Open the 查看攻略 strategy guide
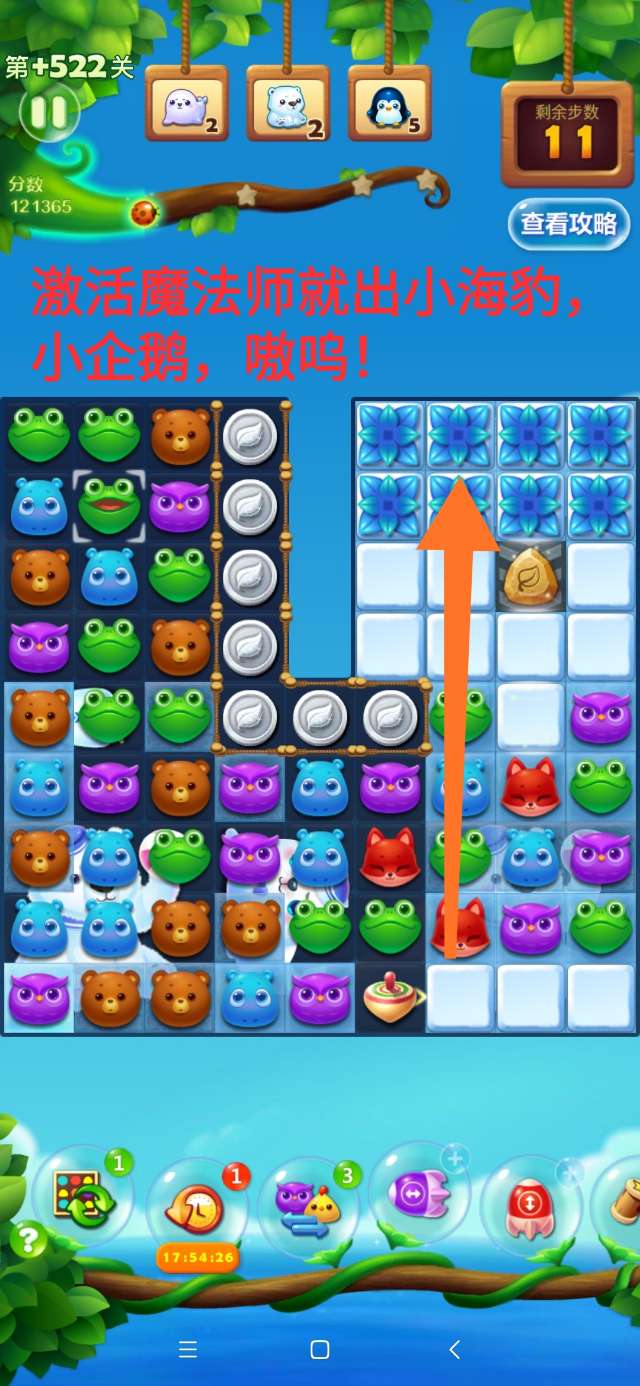 (568, 224)
